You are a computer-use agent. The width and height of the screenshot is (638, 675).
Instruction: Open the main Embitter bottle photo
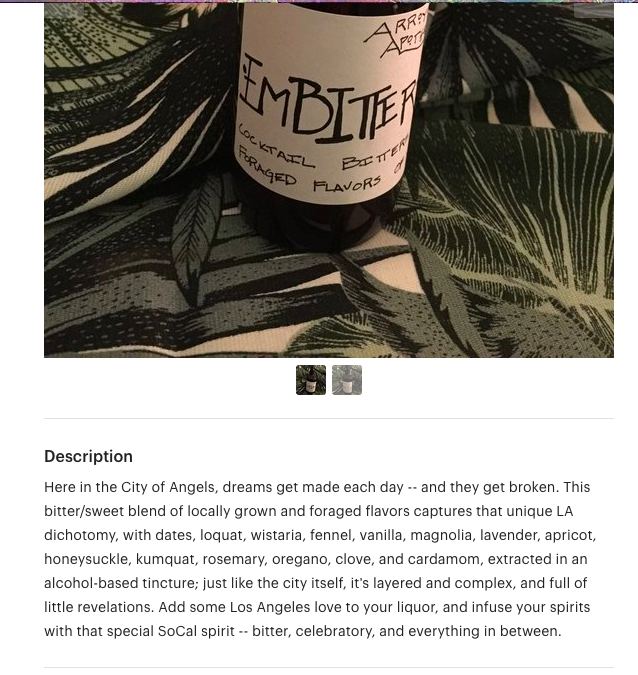click(328, 180)
